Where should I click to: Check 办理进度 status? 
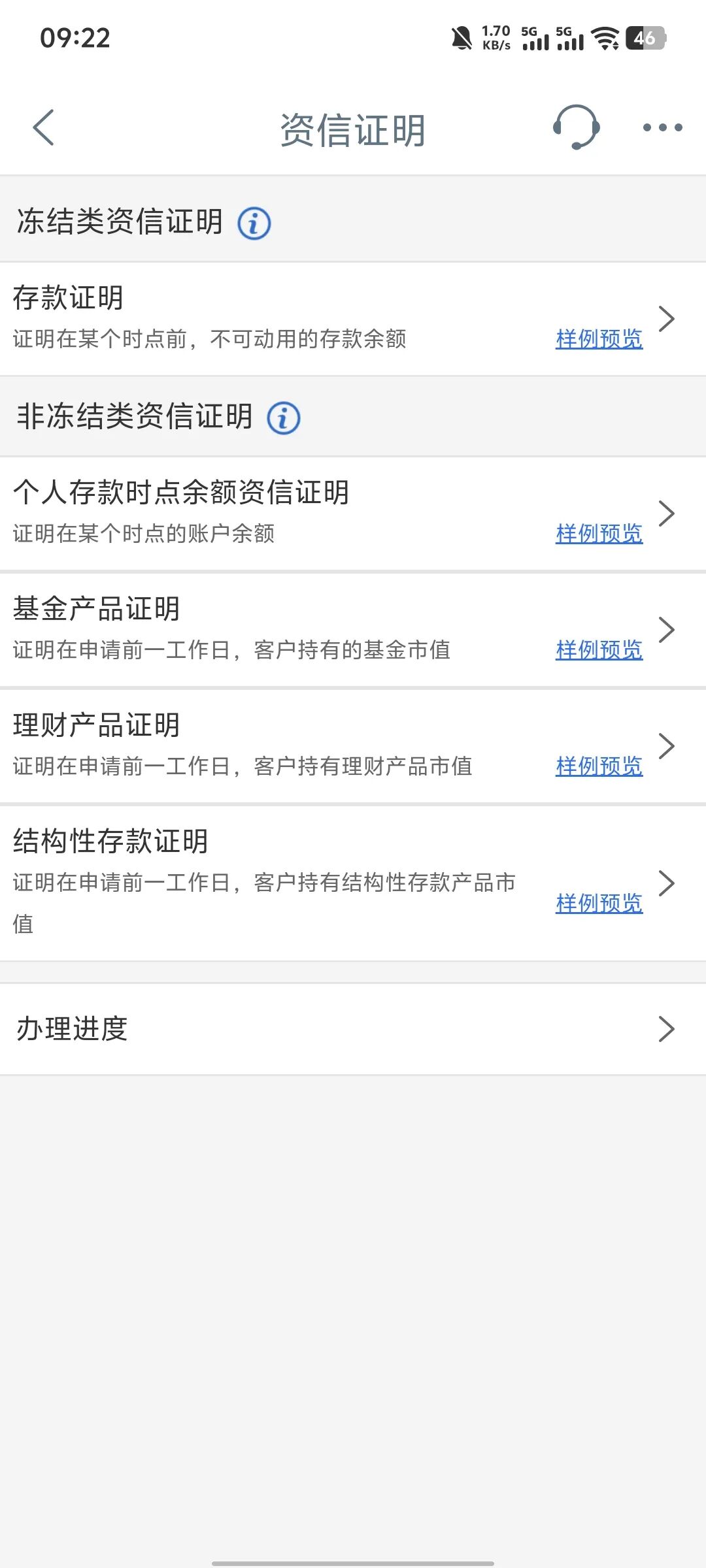point(353,1029)
